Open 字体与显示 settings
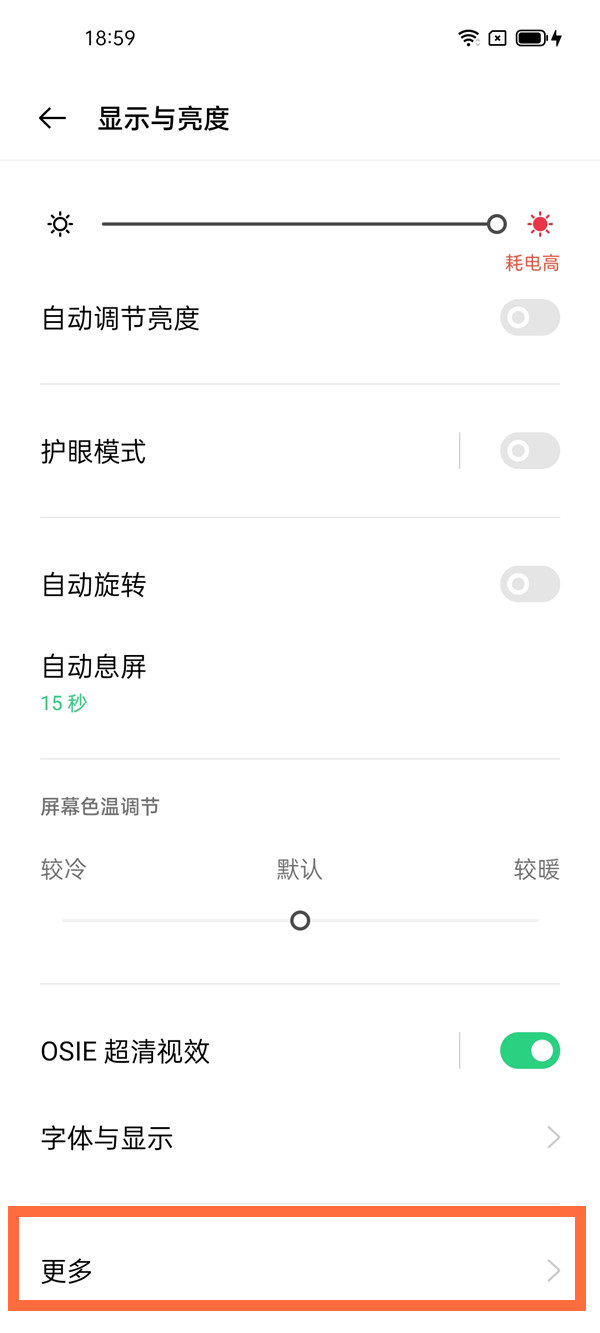 point(298,1138)
